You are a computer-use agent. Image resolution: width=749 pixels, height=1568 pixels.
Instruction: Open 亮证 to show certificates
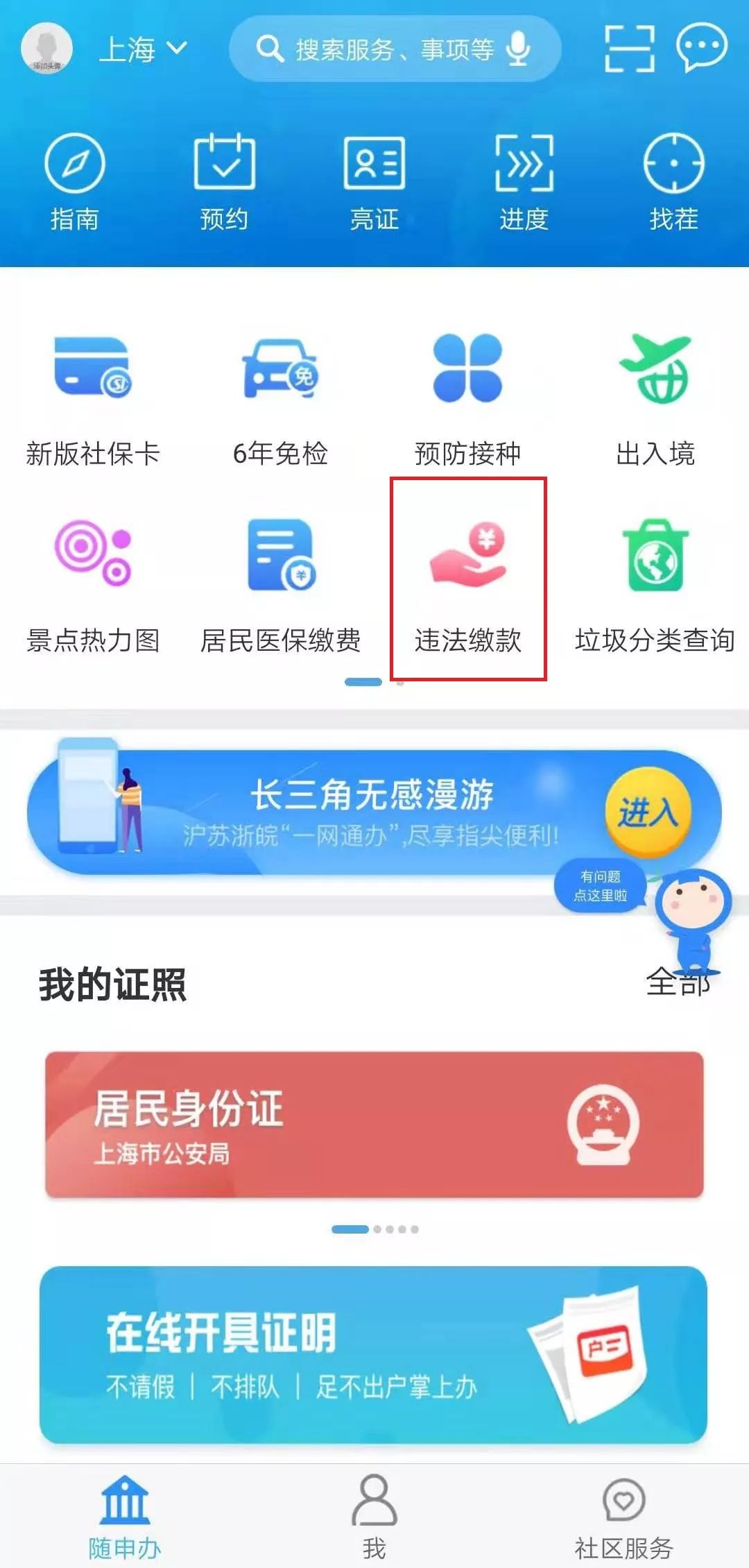[372, 177]
